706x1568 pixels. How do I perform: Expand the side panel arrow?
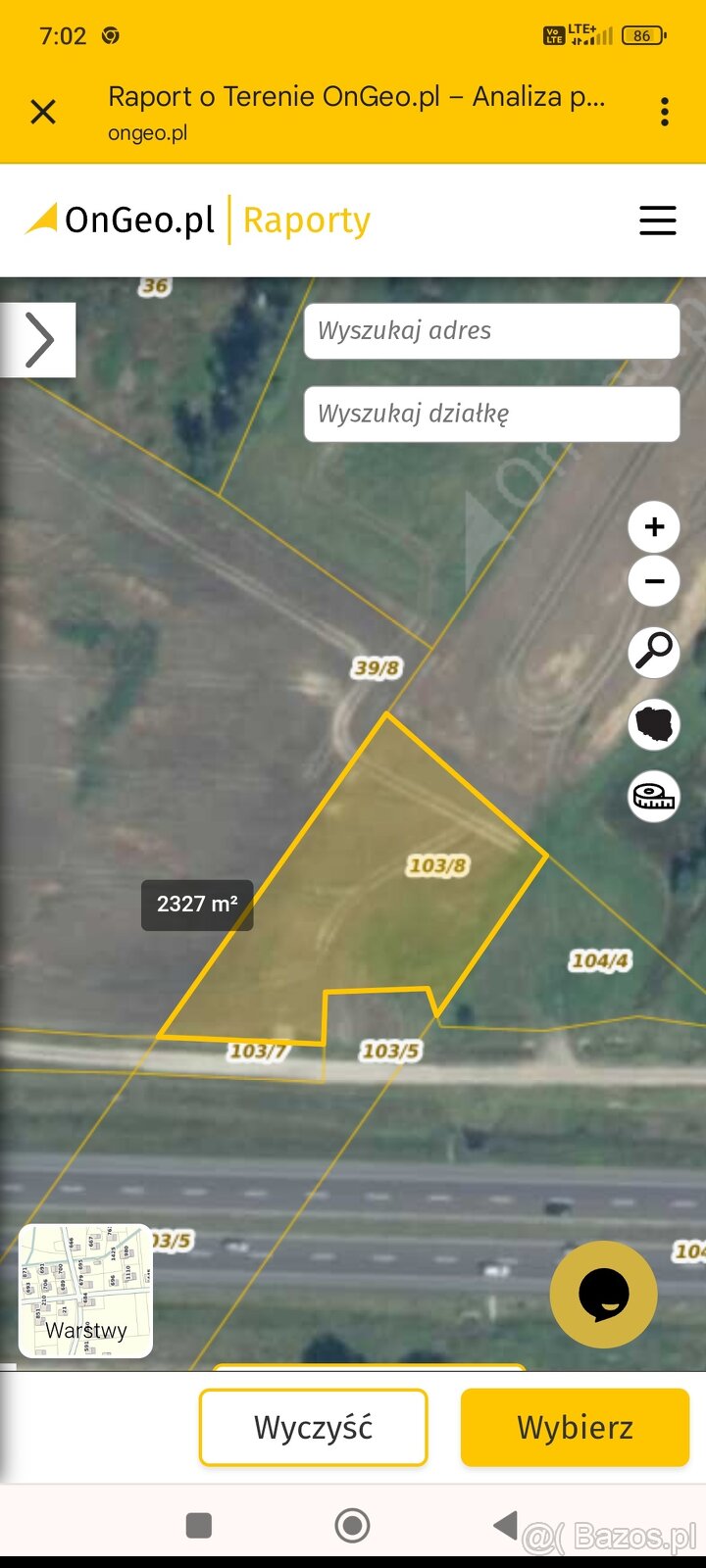pyautogui.click(x=38, y=340)
